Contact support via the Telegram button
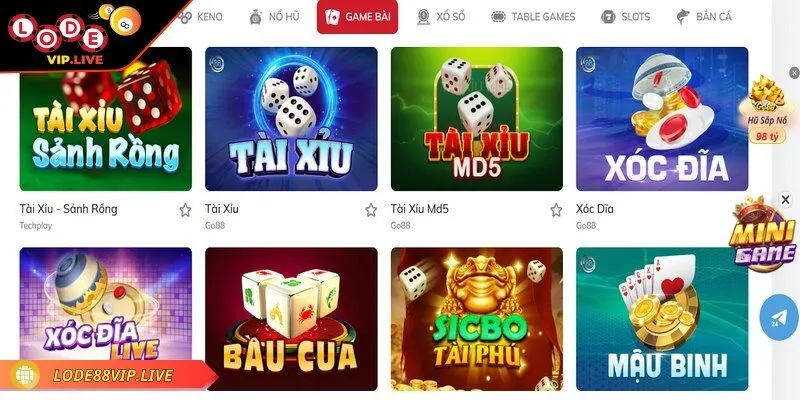Screen dimensions: 800x400 [779, 318]
